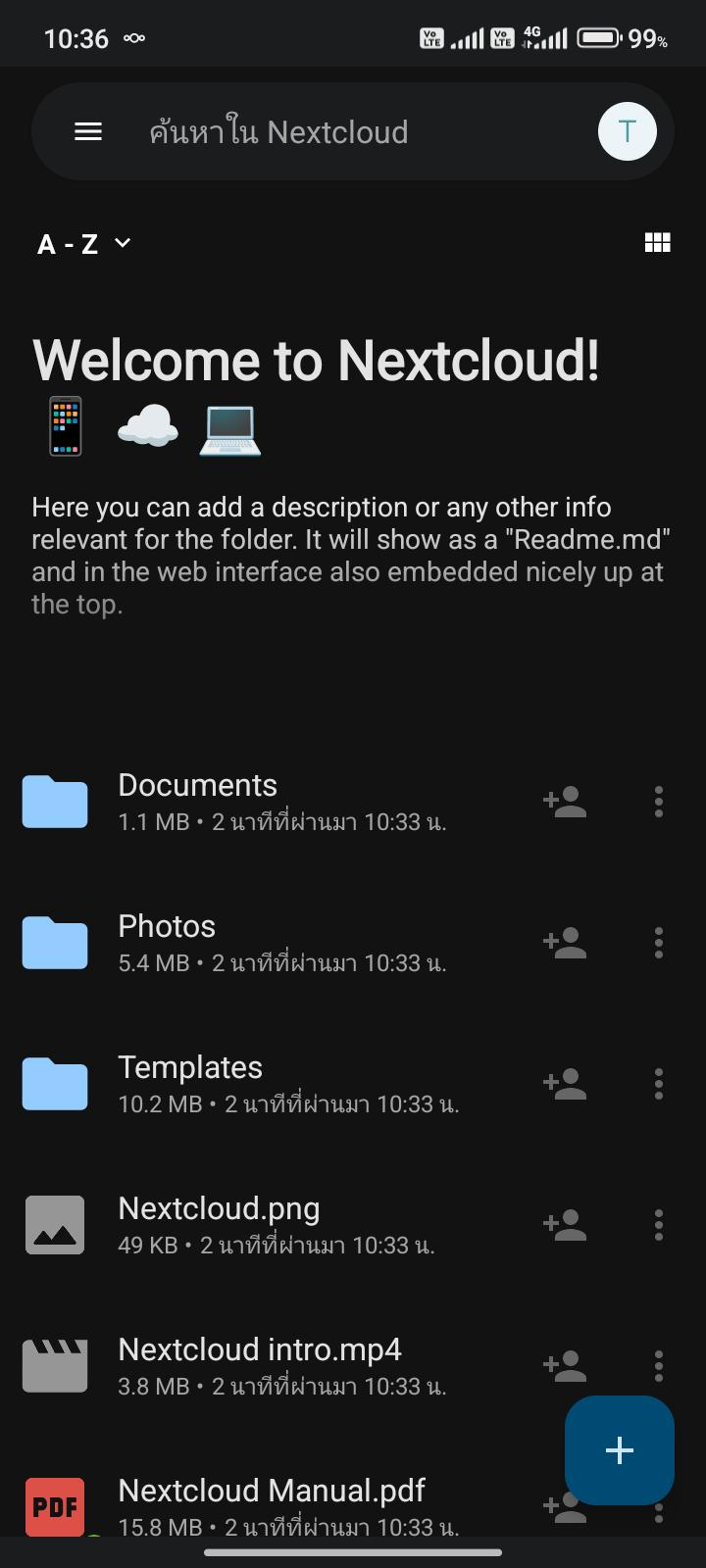Share the Photos folder
This screenshot has width=706, height=1568.
click(x=565, y=943)
